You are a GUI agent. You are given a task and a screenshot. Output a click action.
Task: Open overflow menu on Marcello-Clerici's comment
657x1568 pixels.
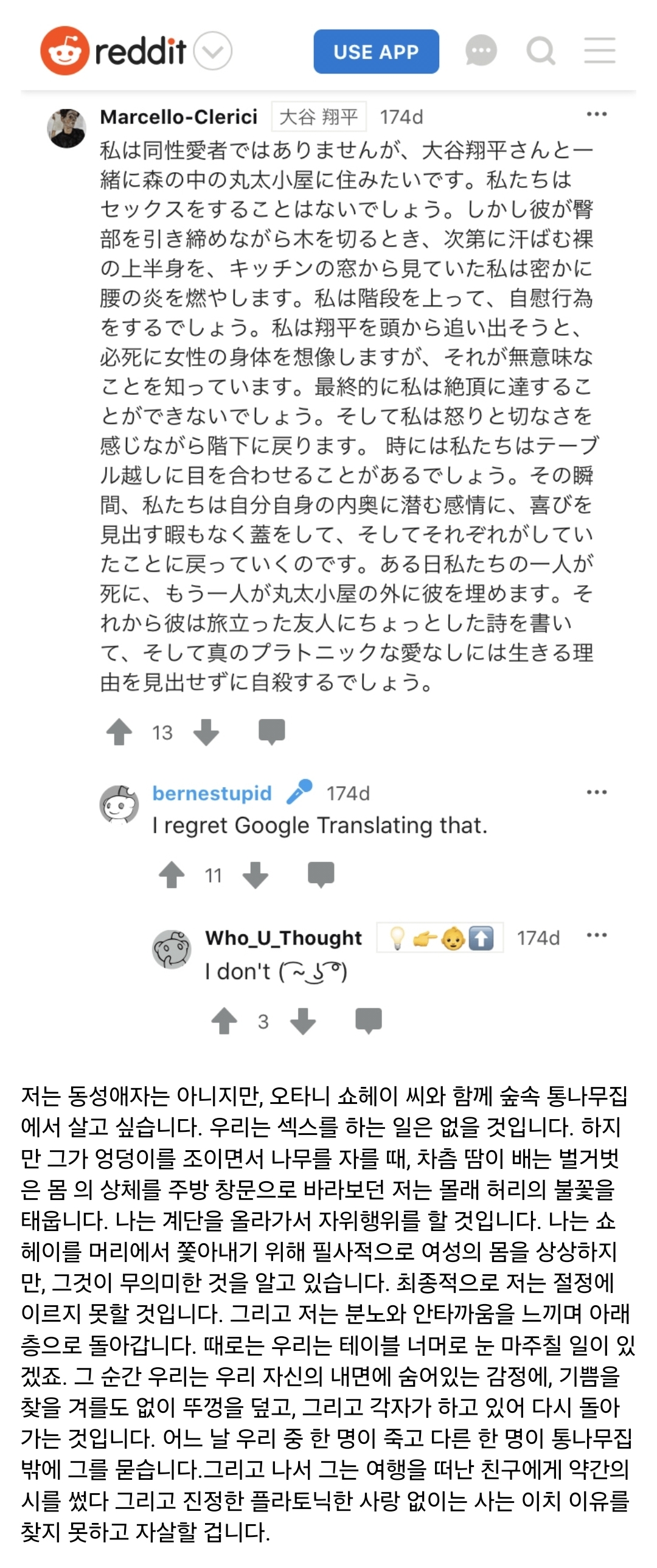(596, 114)
